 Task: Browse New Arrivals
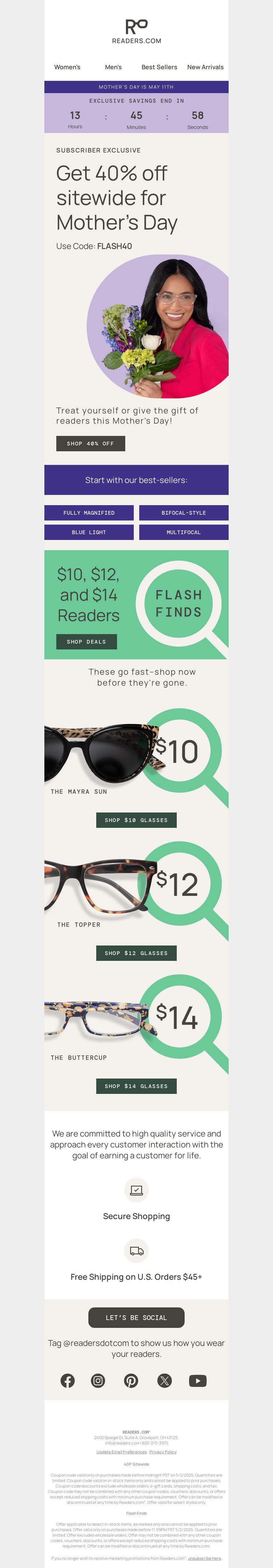point(205,67)
